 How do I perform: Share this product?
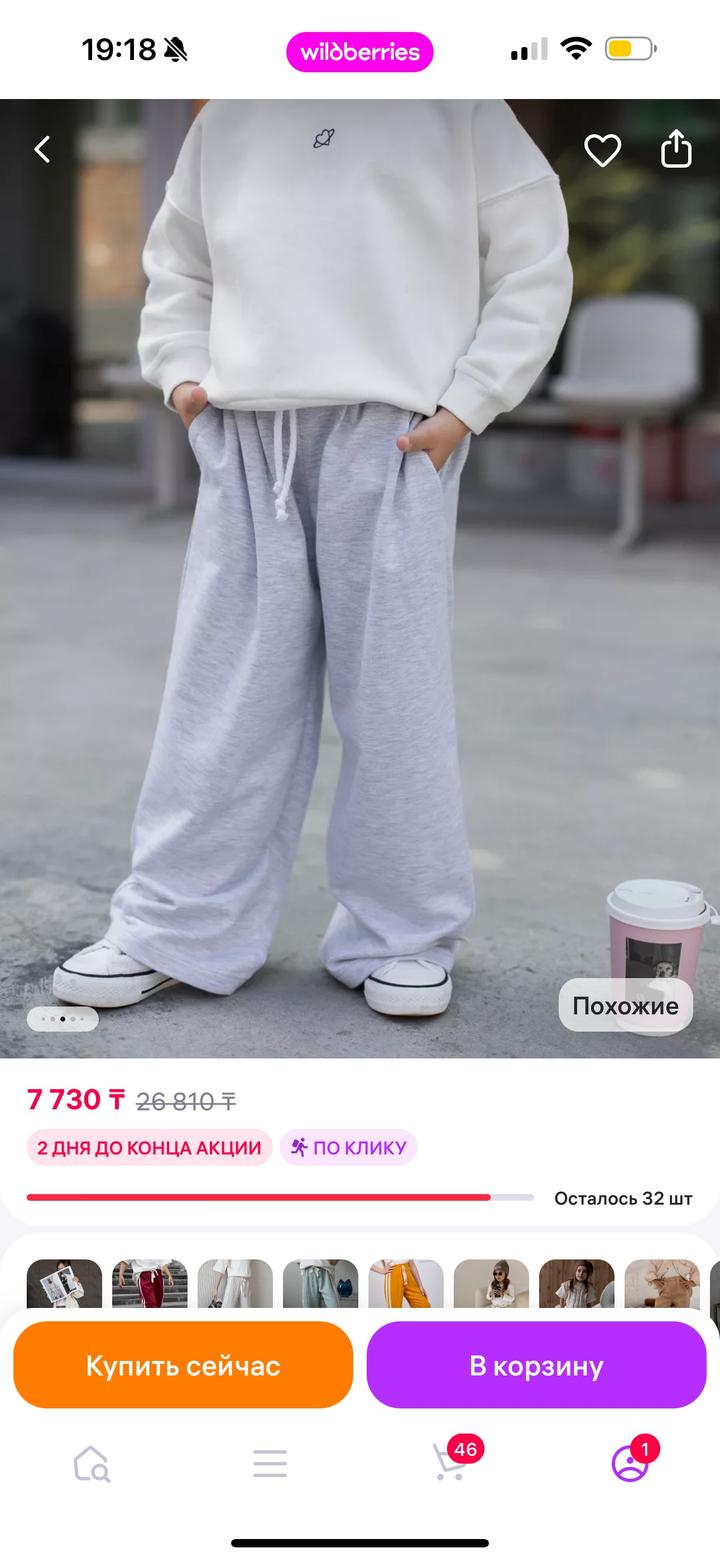[x=677, y=149]
